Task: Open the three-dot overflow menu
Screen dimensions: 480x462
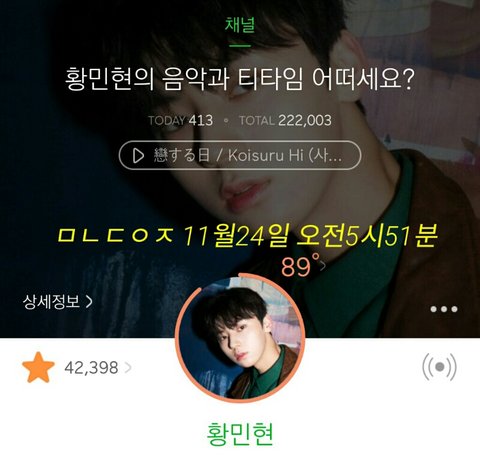Action: point(444,309)
